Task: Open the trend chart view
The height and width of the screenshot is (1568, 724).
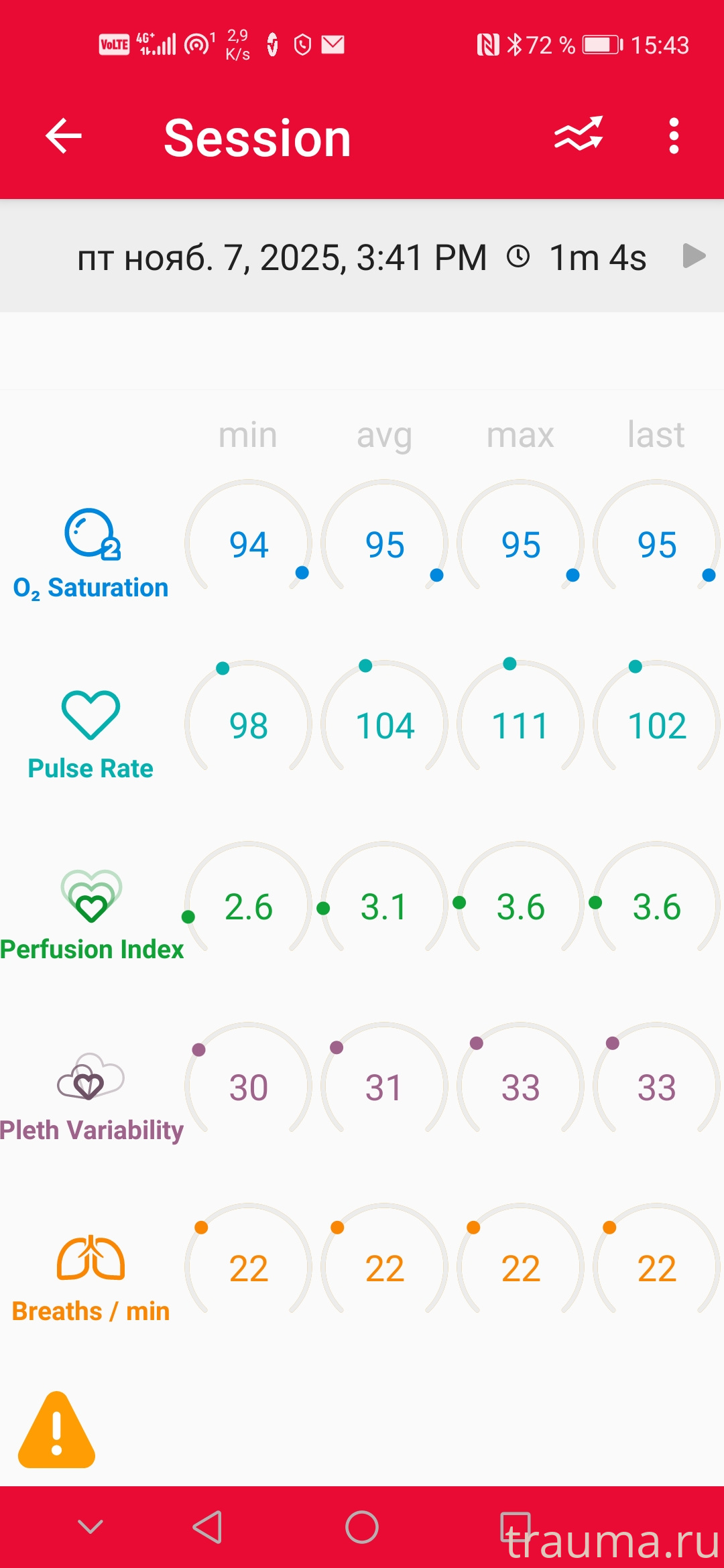Action: (x=578, y=135)
